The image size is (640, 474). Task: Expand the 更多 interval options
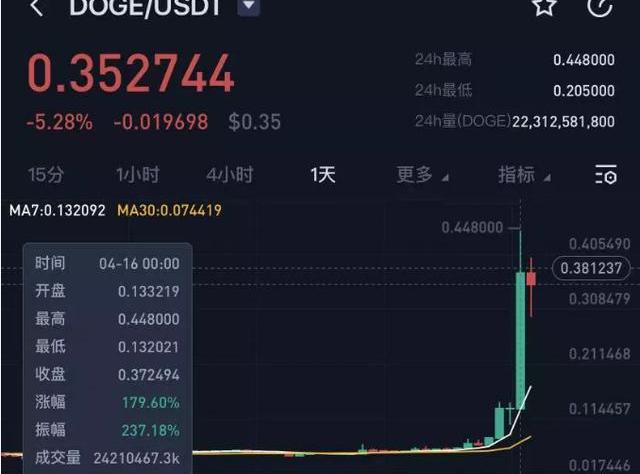coord(421,175)
